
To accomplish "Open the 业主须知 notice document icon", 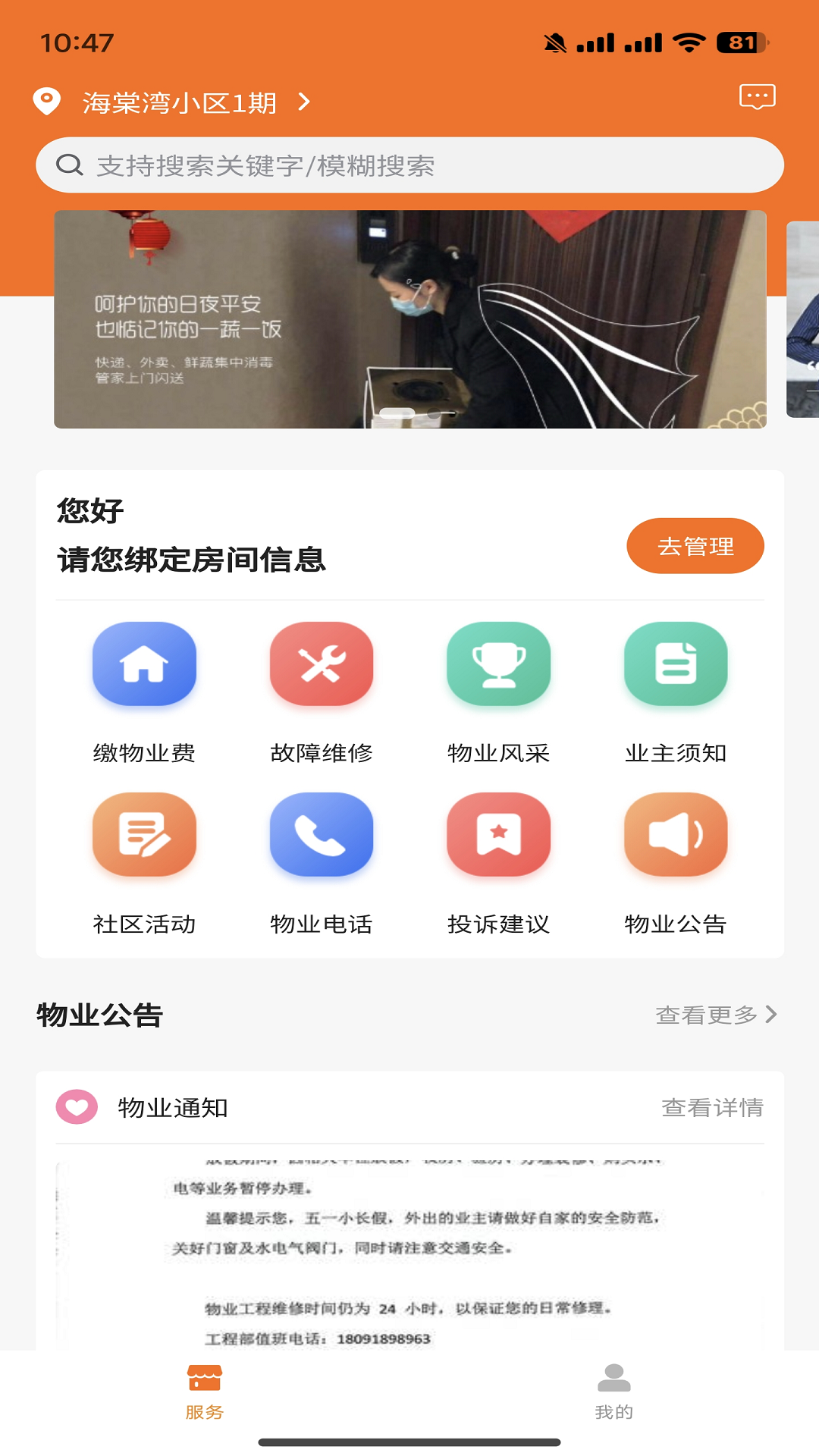I will pyautogui.click(x=676, y=665).
